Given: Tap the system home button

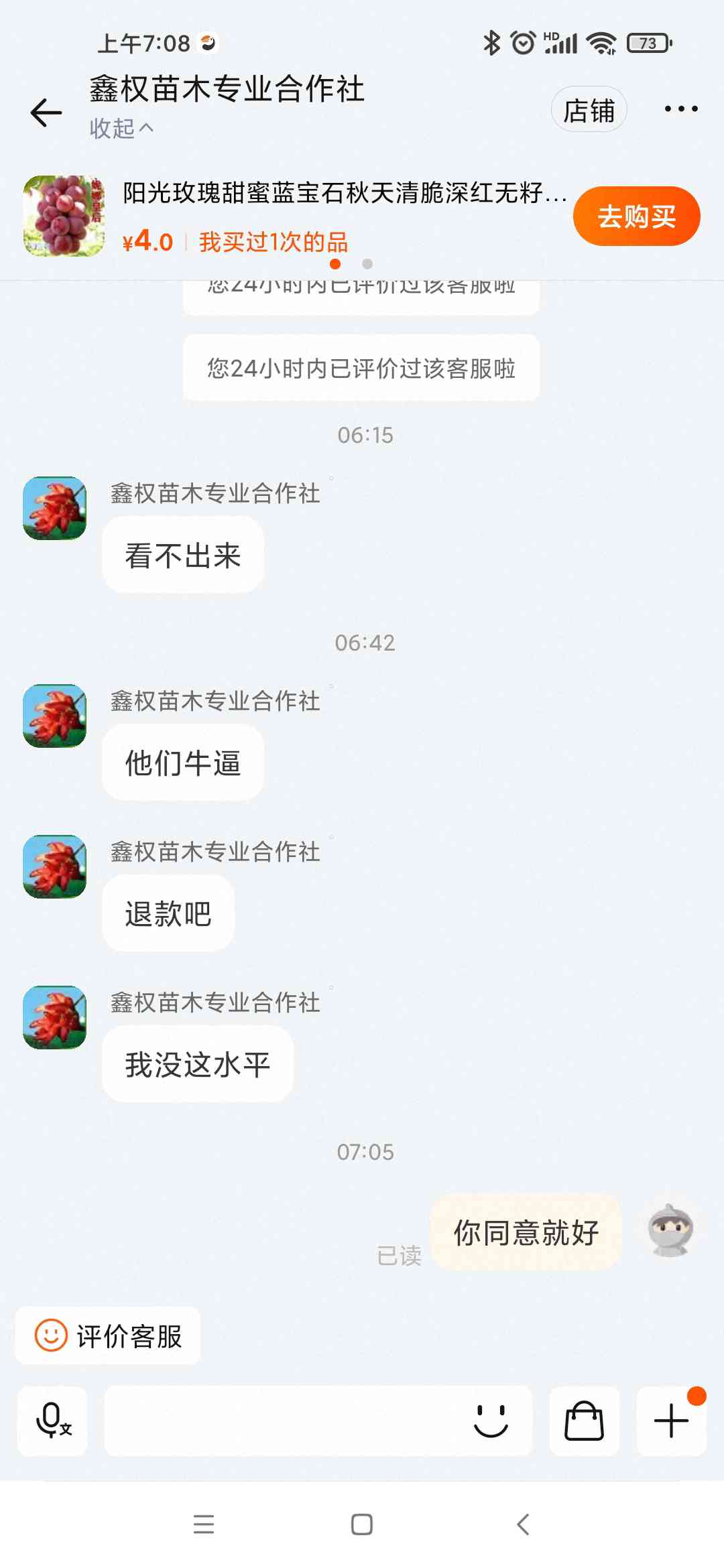Looking at the screenshot, I should 362,1524.
